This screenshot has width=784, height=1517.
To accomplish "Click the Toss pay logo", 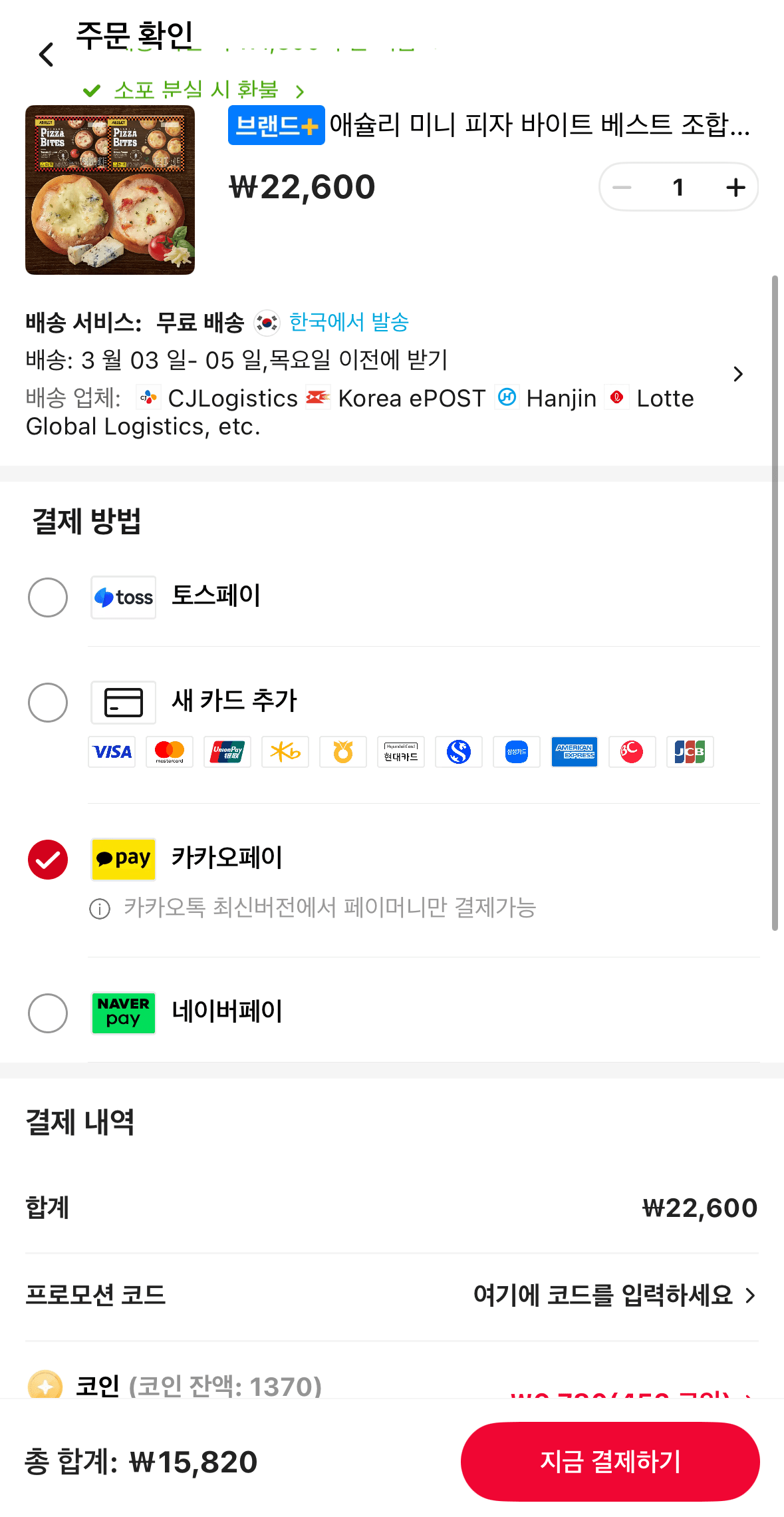I will 123,597.
